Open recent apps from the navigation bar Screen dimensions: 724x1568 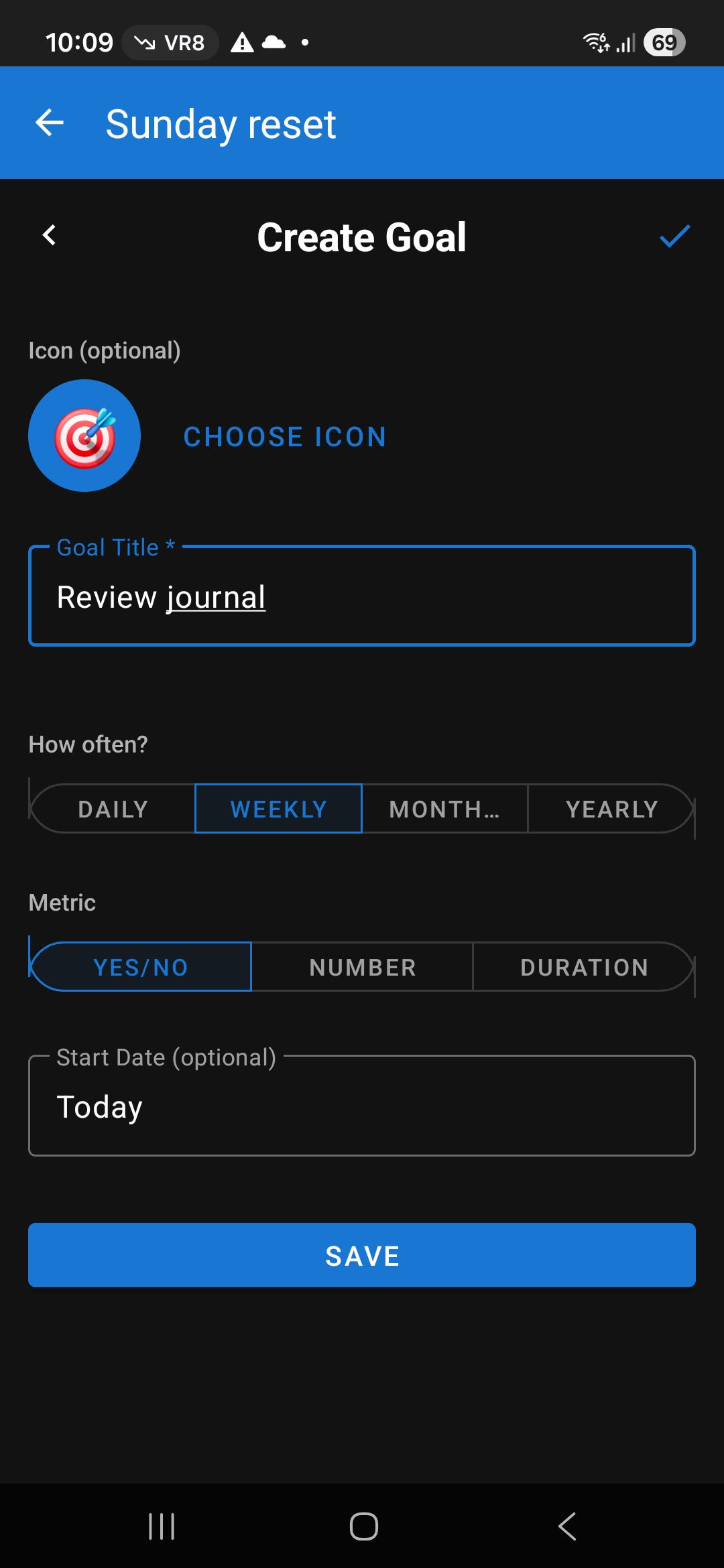pyautogui.click(x=161, y=1526)
